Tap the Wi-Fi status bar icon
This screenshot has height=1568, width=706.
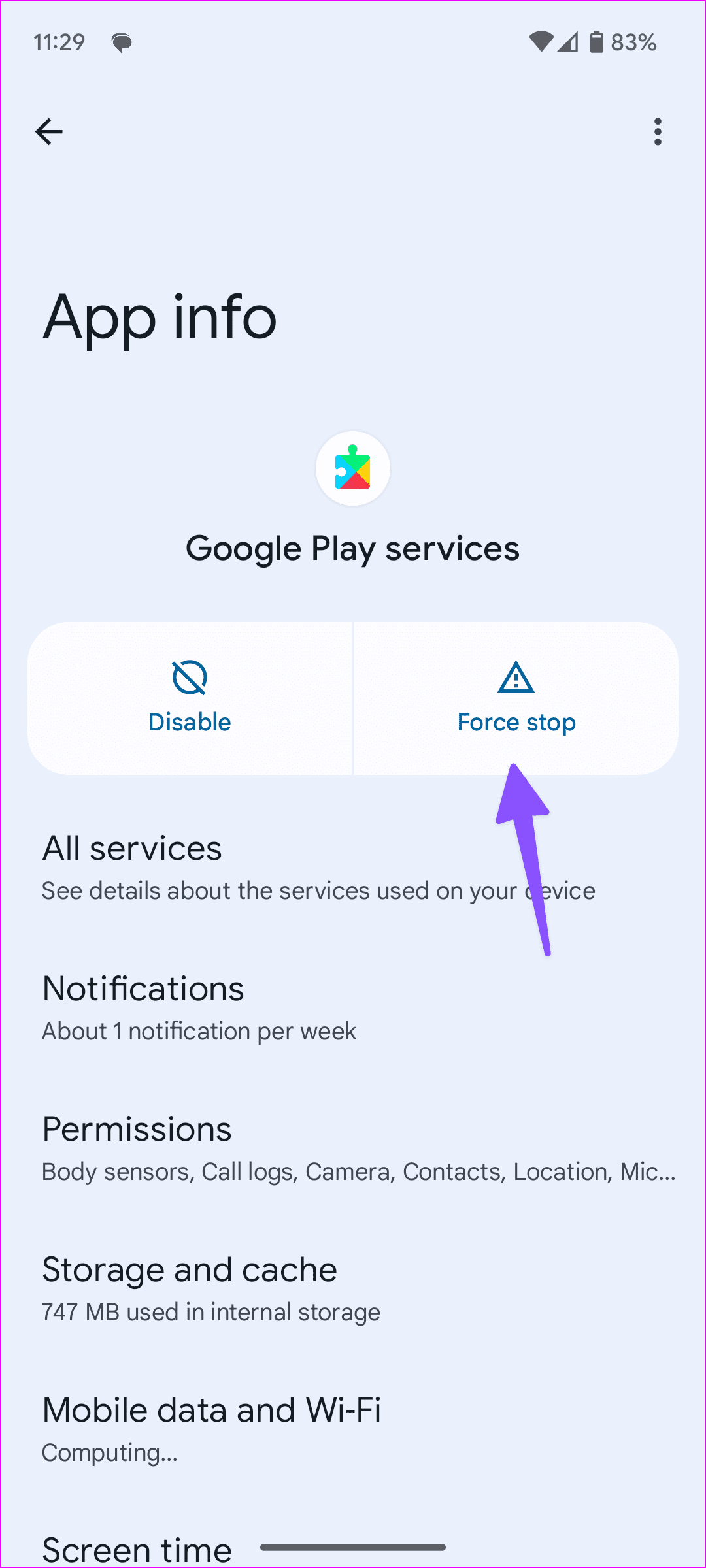(x=541, y=41)
